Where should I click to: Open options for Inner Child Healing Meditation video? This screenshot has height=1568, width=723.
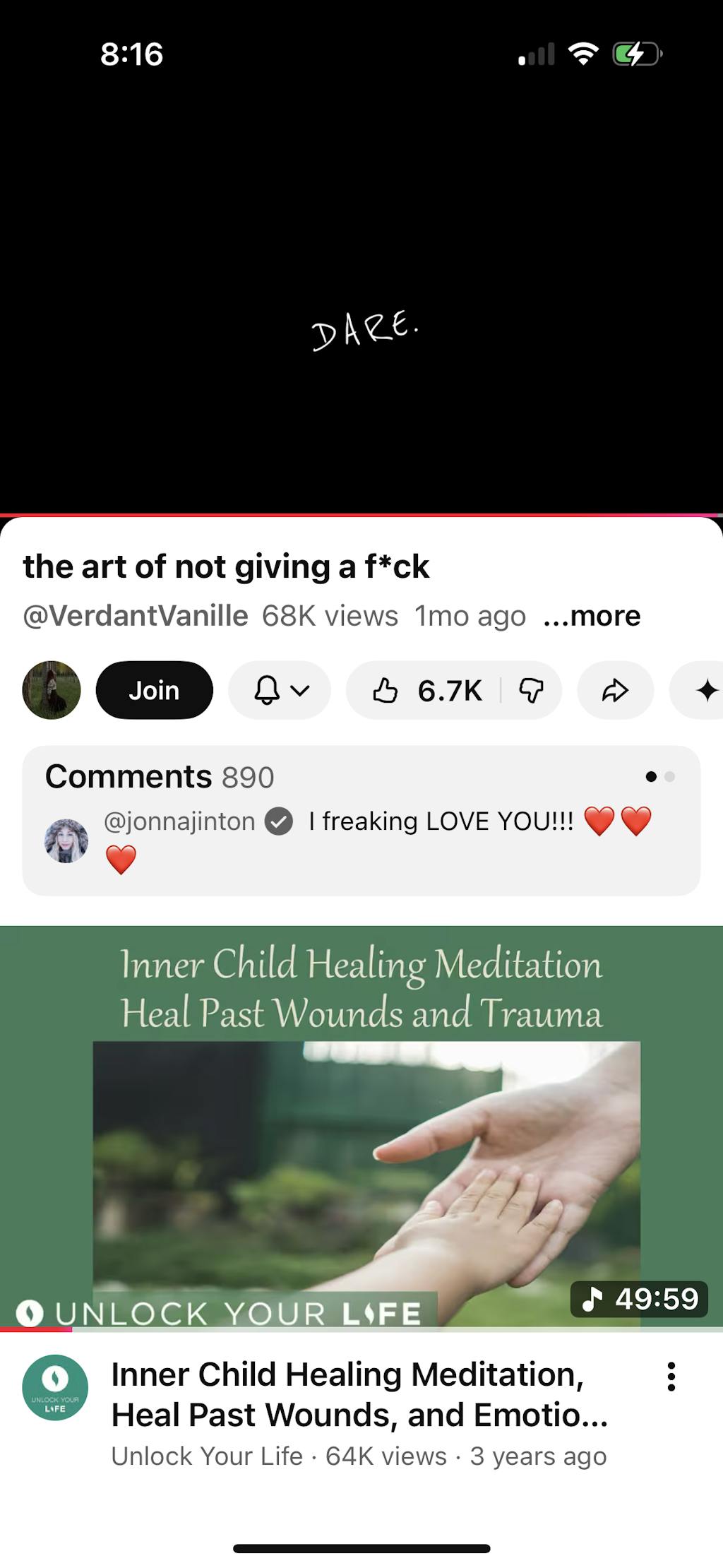point(671,1377)
